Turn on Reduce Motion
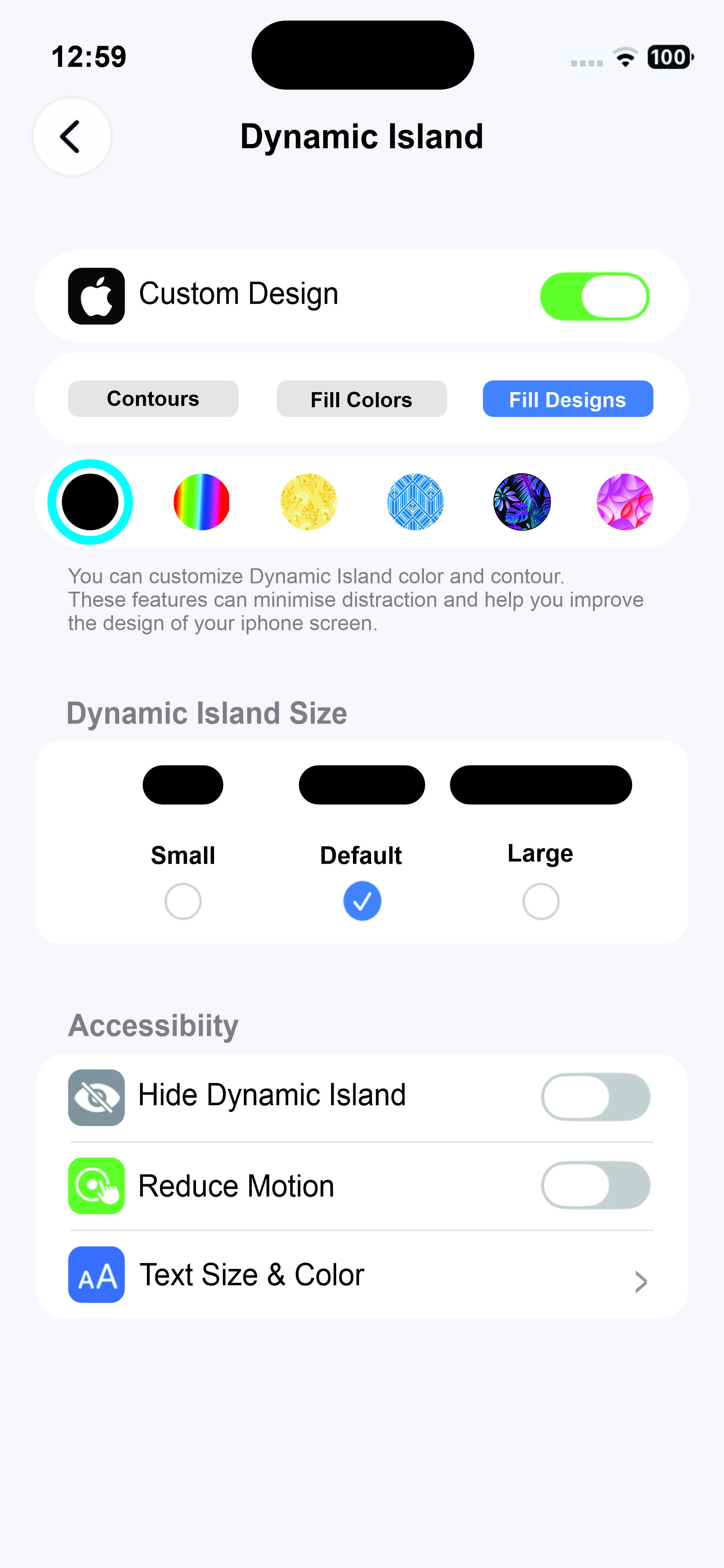This screenshot has height=1568, width=724. tap(595, 1185)
